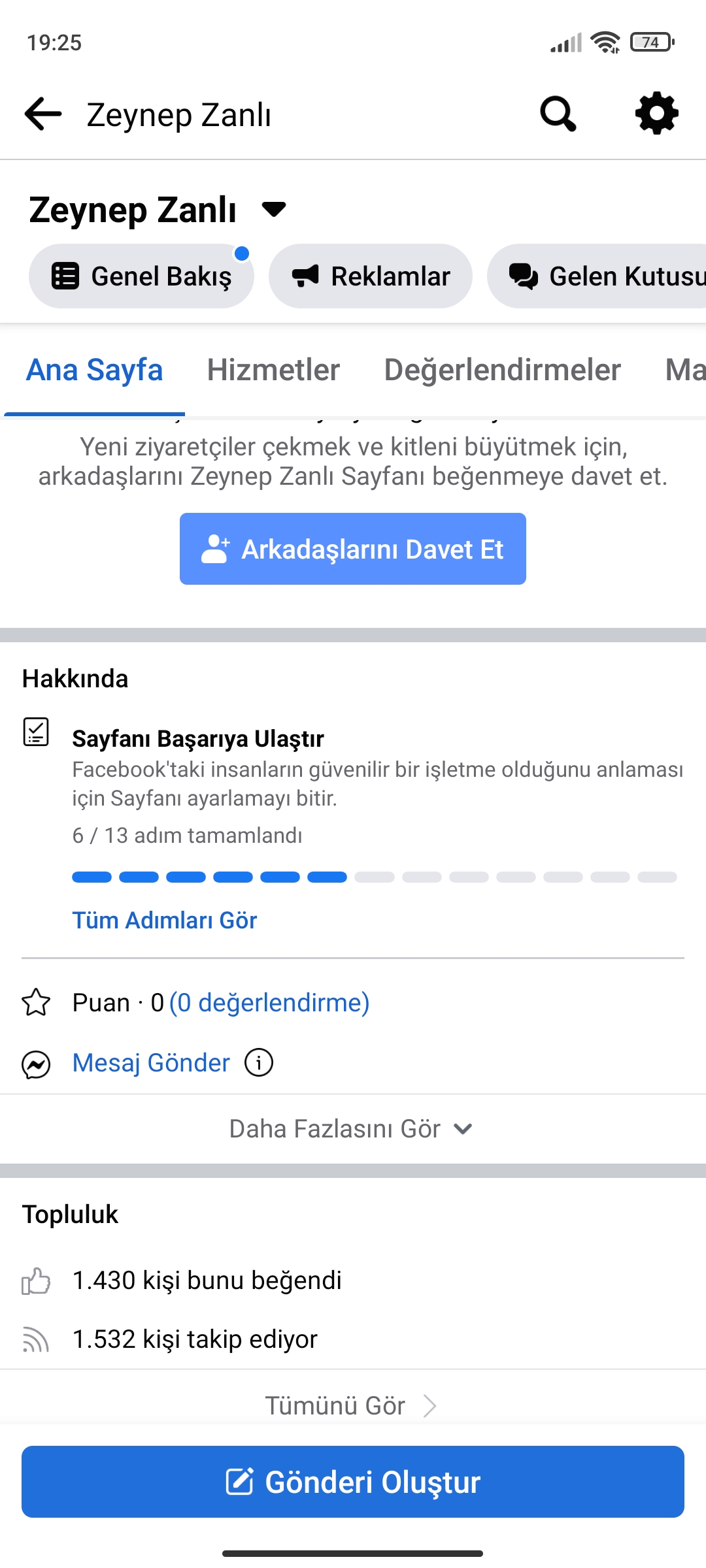706x1568 pixels.
Task: Open the Genel Bakış chip
Action: [x=141, y=276]
